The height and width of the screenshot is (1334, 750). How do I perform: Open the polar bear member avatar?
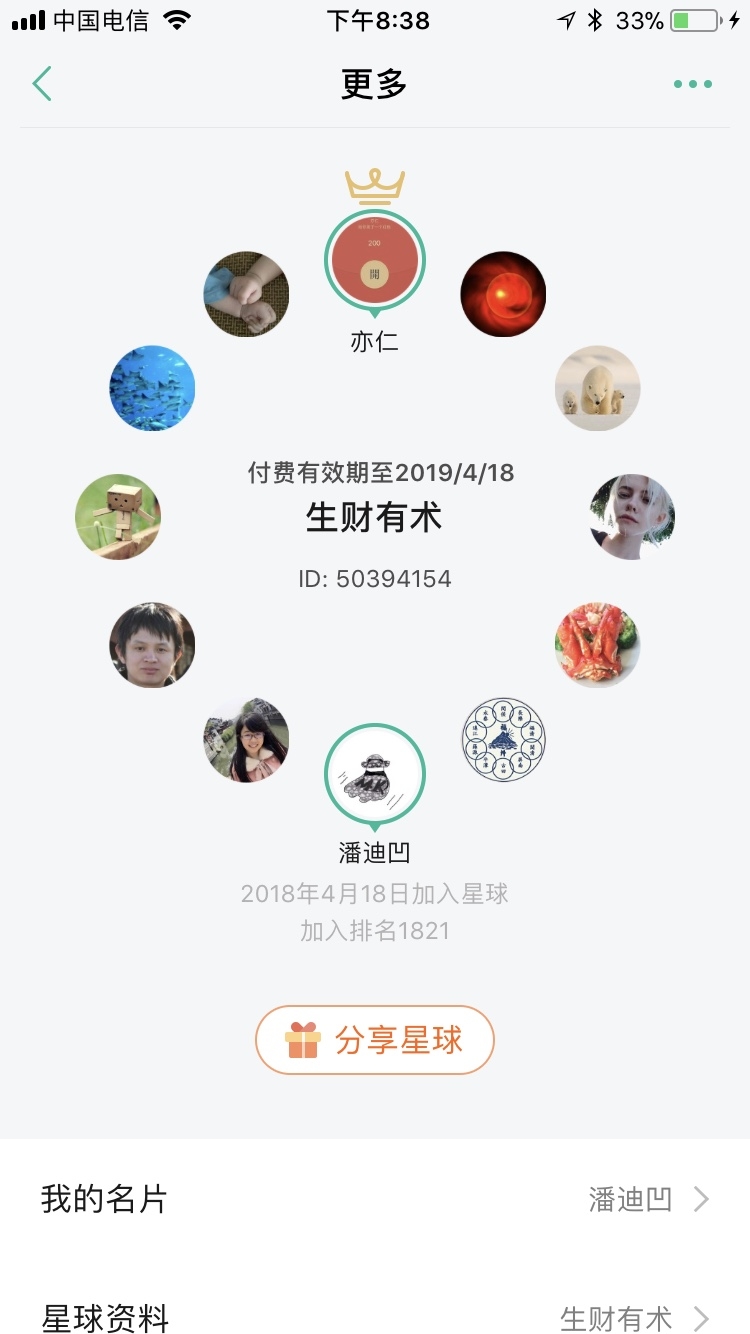tap(598, 388)
